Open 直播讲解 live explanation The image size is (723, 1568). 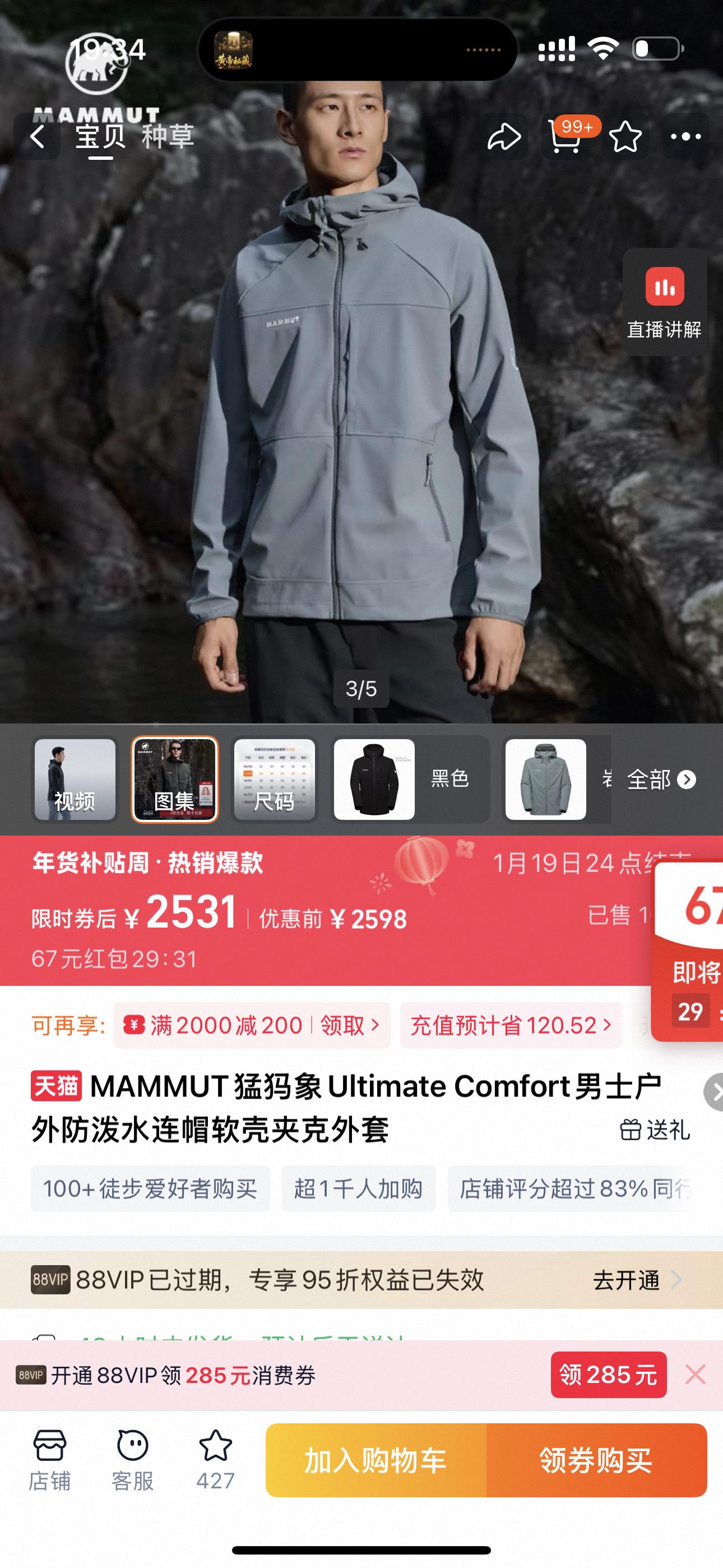pyautogui.click(x=665, y=302)
